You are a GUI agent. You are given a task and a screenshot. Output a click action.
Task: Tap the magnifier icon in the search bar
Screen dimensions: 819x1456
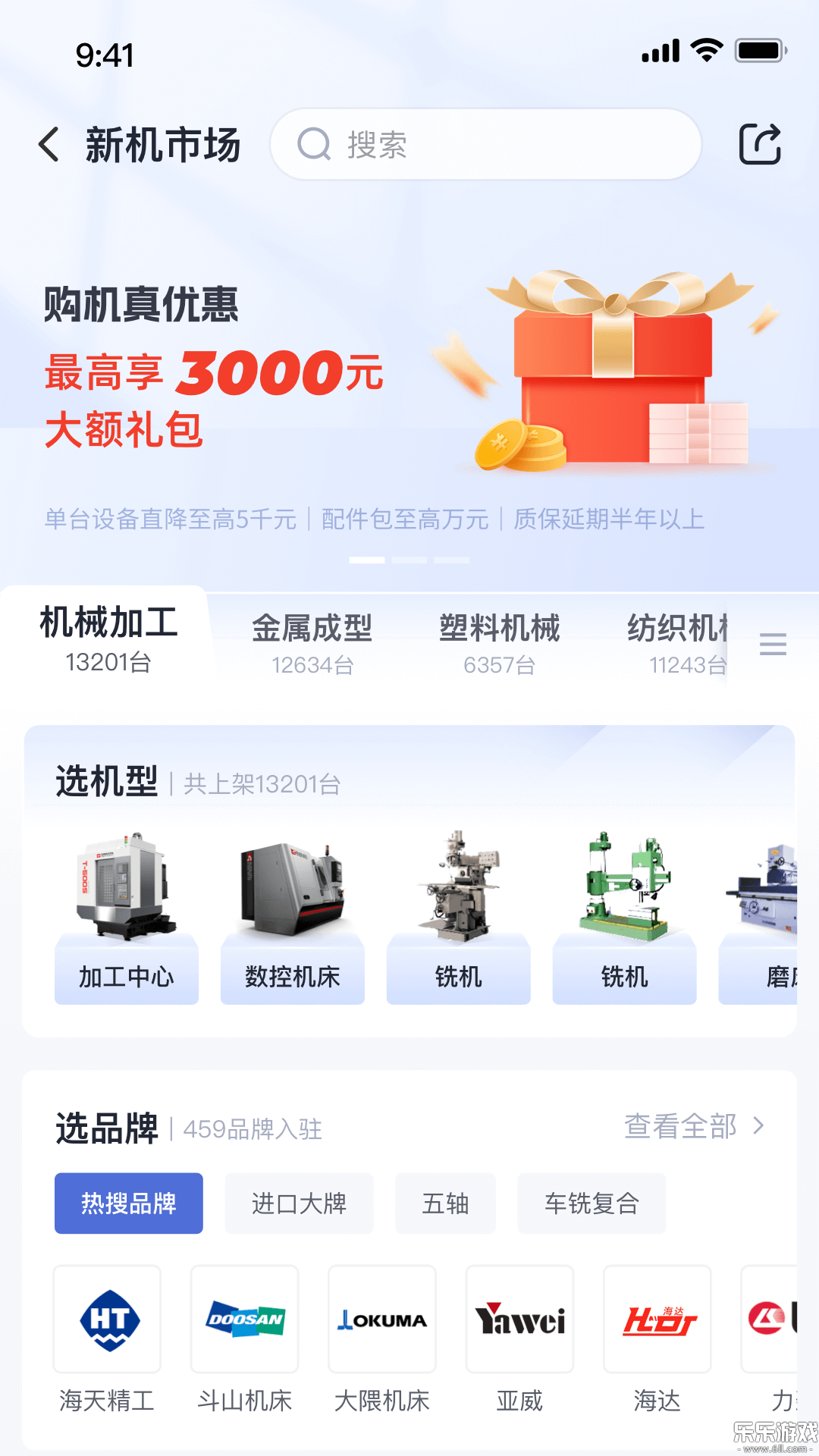click(313, 144)
